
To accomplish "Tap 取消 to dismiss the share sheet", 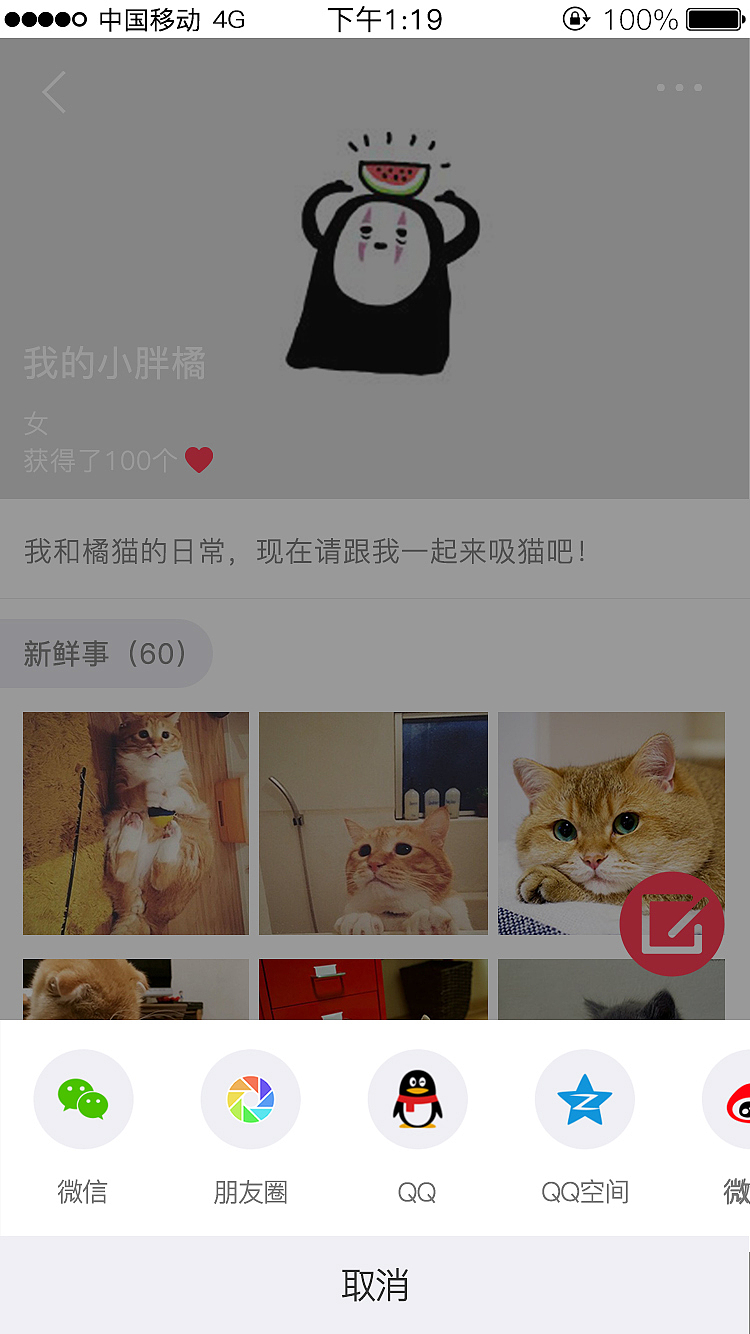I will 375,1285.
